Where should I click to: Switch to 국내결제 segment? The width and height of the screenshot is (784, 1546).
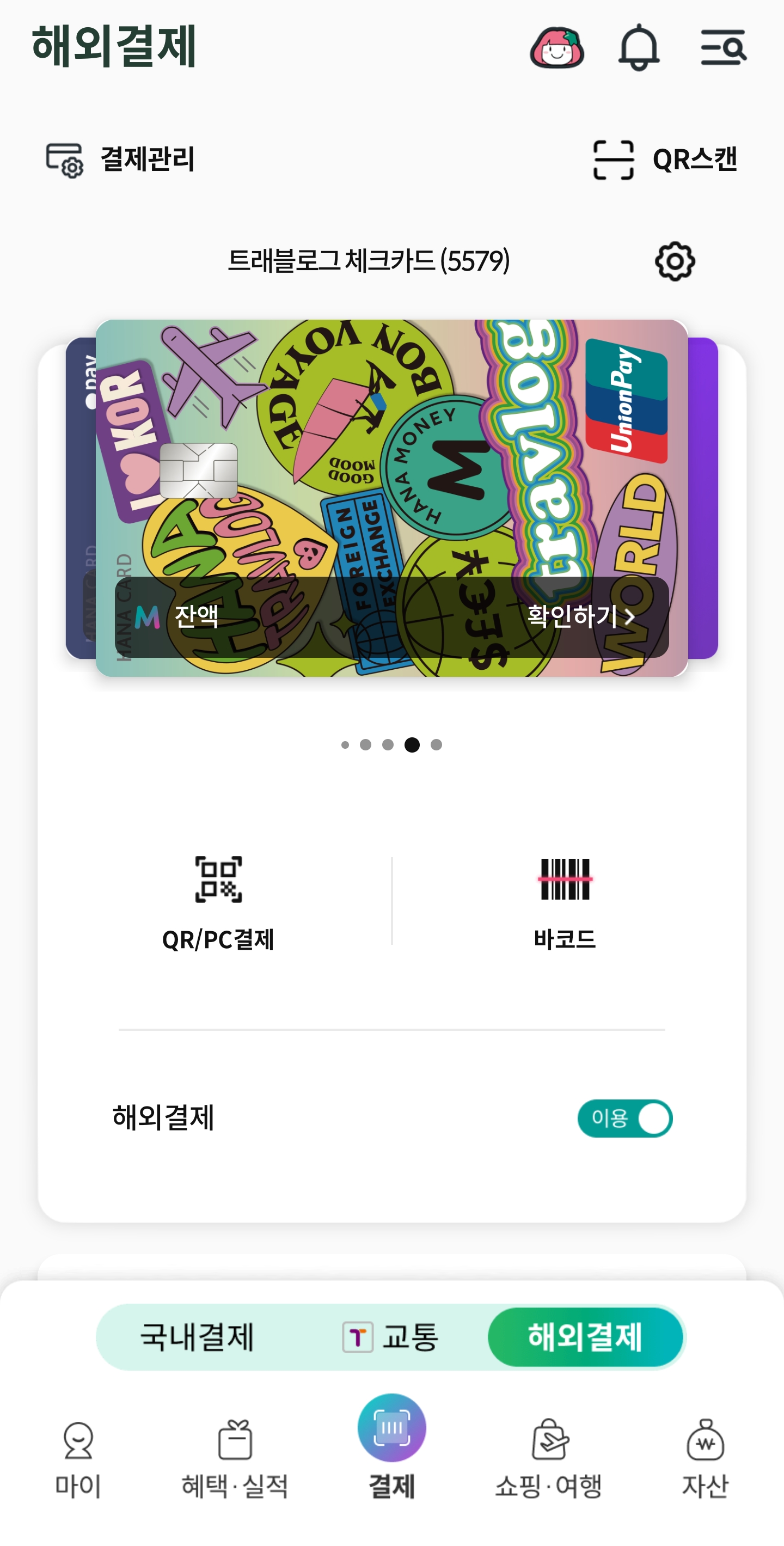197,1337
